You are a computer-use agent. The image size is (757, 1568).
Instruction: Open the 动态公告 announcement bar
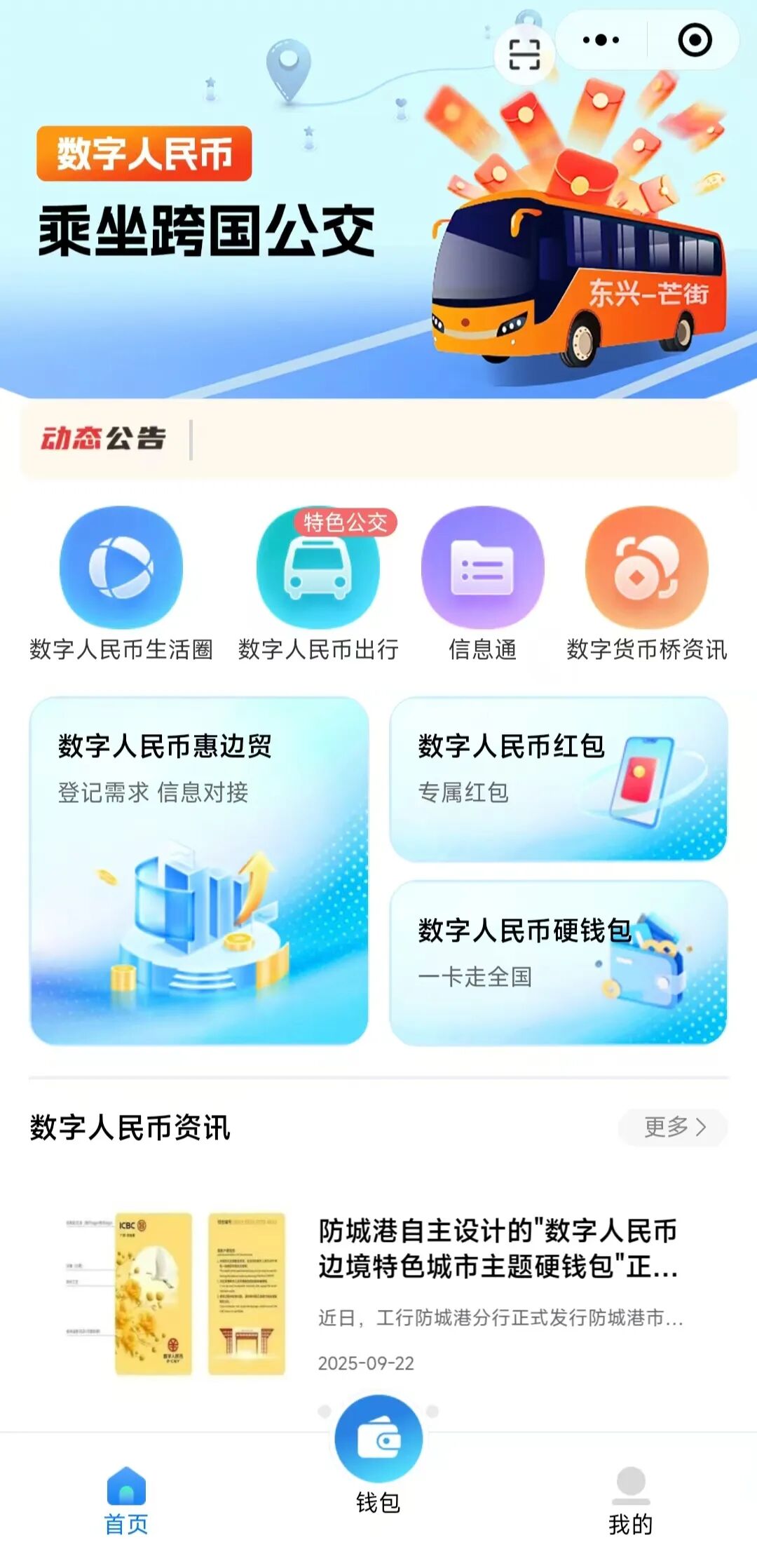click(x=378, y=440)
